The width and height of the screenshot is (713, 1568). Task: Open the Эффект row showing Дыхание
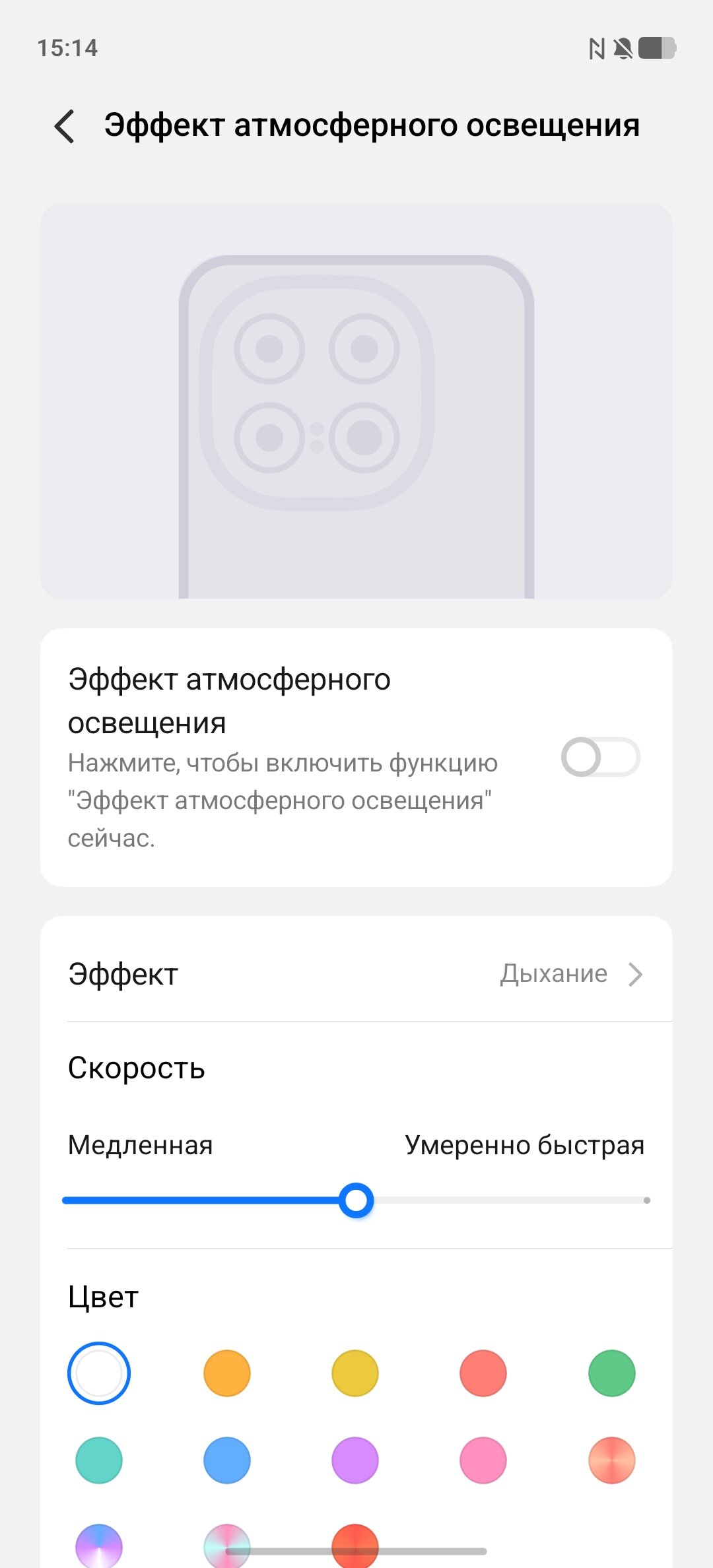(356, 974)
